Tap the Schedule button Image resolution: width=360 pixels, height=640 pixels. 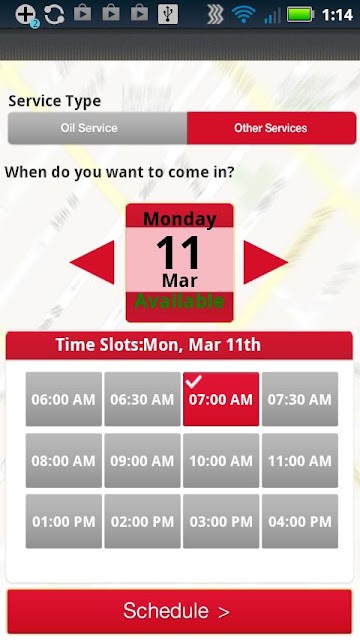[180, 611]
